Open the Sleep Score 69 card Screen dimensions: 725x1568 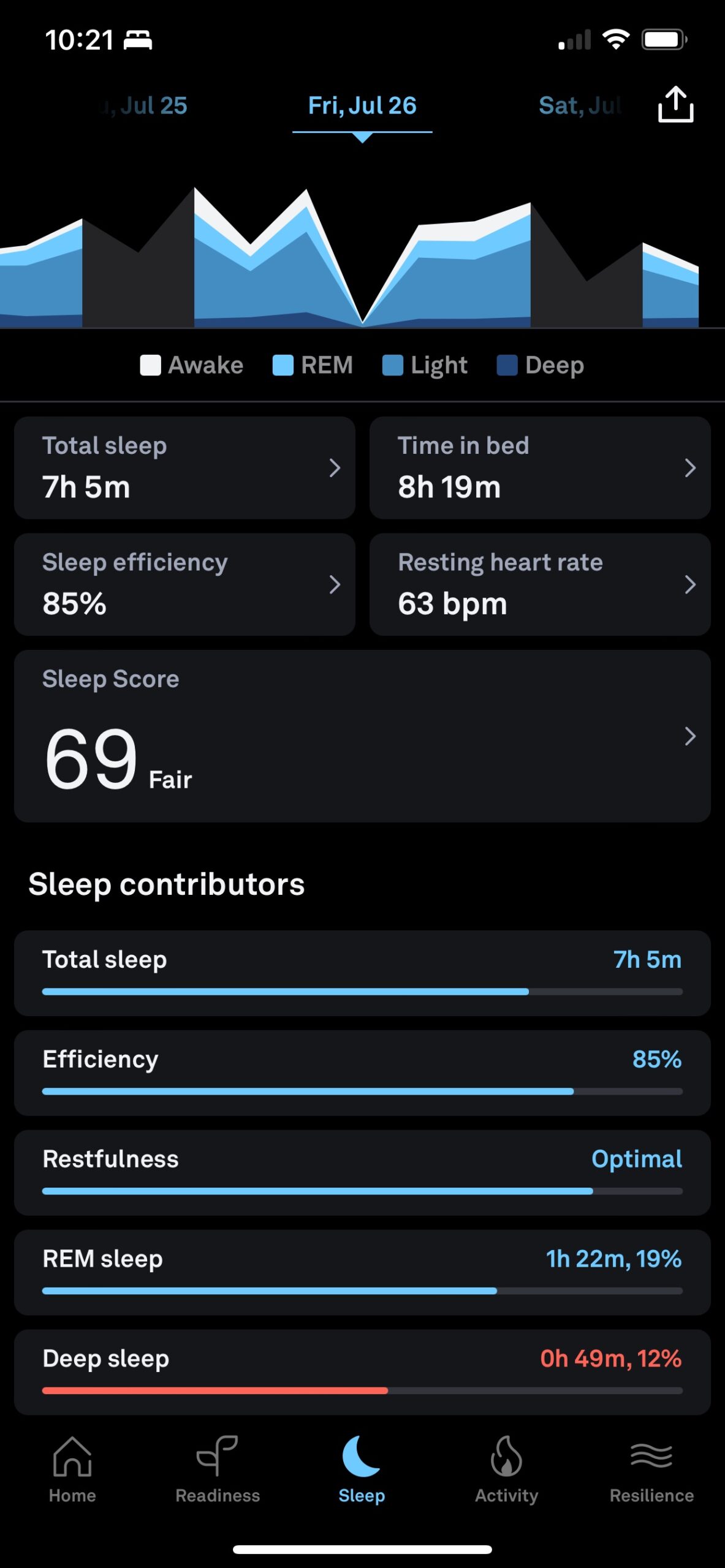point(362,736)
